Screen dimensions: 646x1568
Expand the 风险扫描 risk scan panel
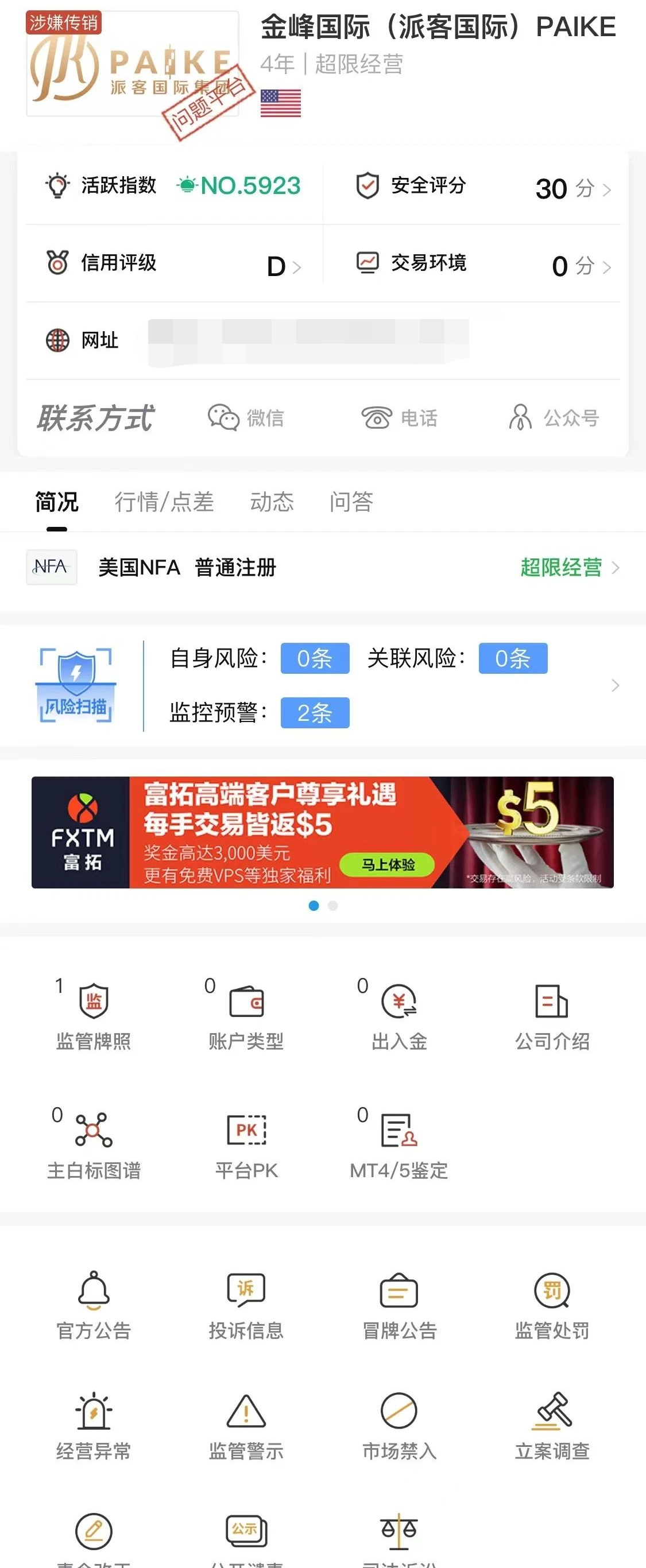(x=614, y=686)
